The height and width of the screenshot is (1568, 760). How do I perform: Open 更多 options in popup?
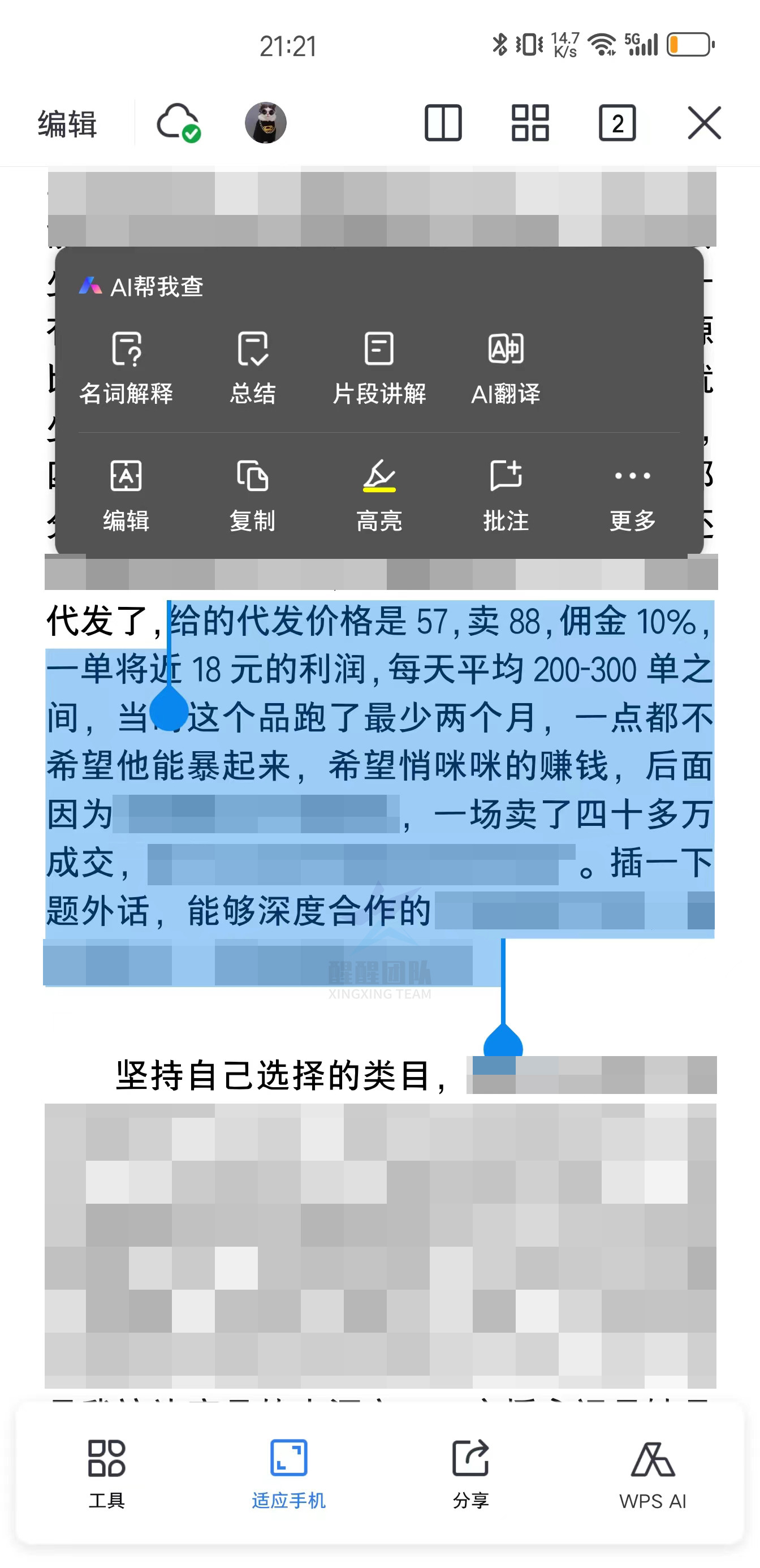coord(632,495)
